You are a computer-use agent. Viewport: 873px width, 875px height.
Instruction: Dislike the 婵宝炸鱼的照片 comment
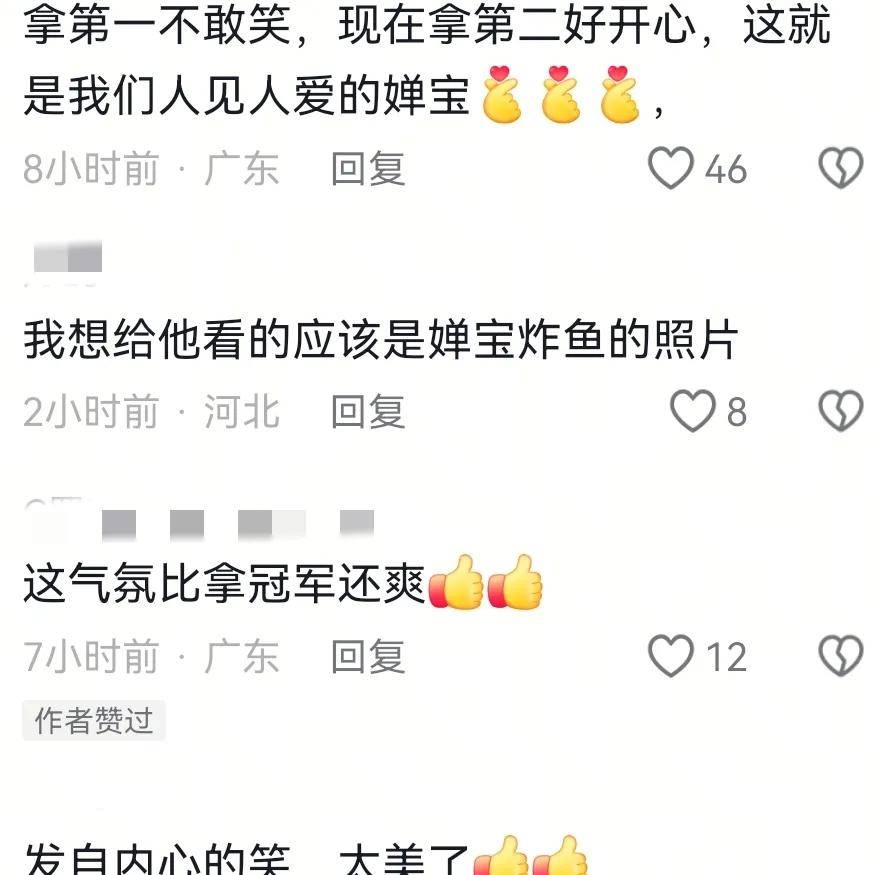click(x=840, y=411)
